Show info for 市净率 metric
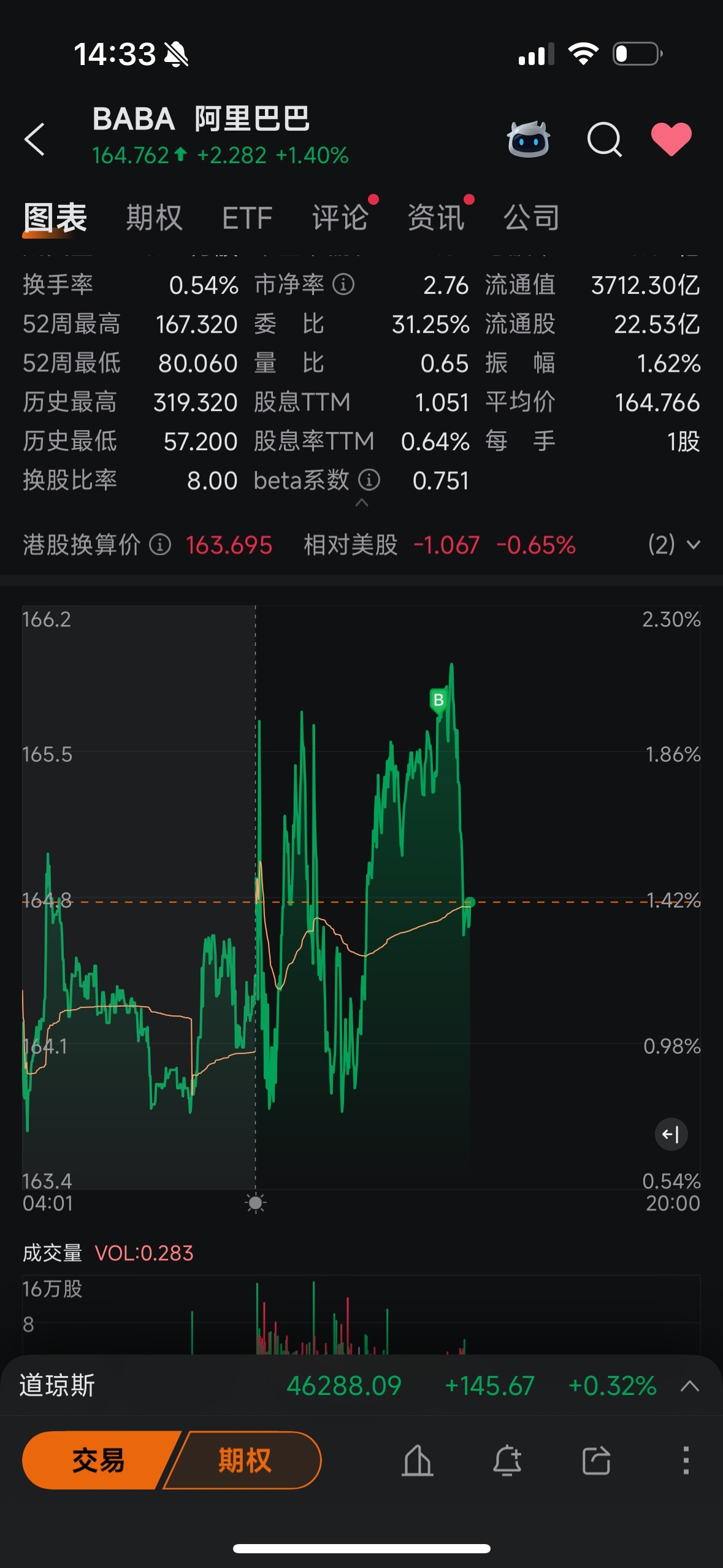 343,285
